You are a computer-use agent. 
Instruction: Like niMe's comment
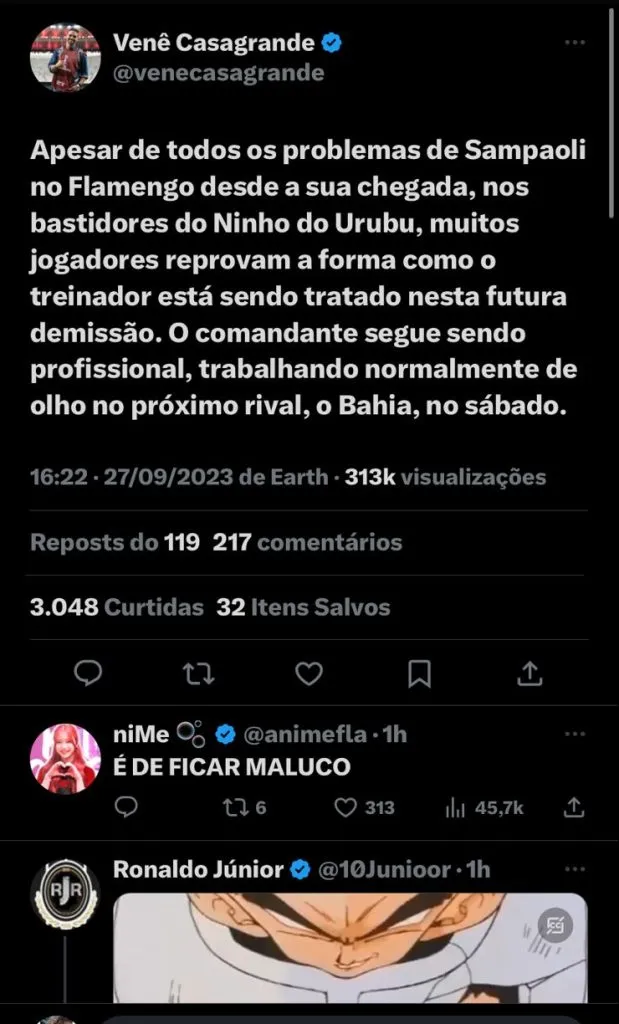pos(364,807)
